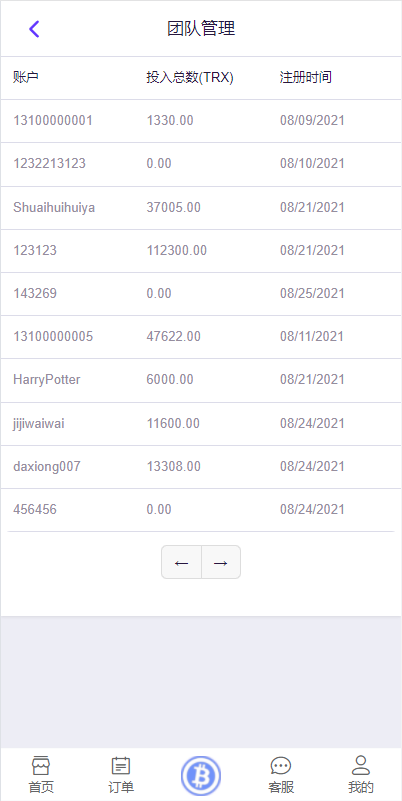This screenshot has width=402, height=801.
Task: Go to the previous page of results
Action: pos(181,562)
